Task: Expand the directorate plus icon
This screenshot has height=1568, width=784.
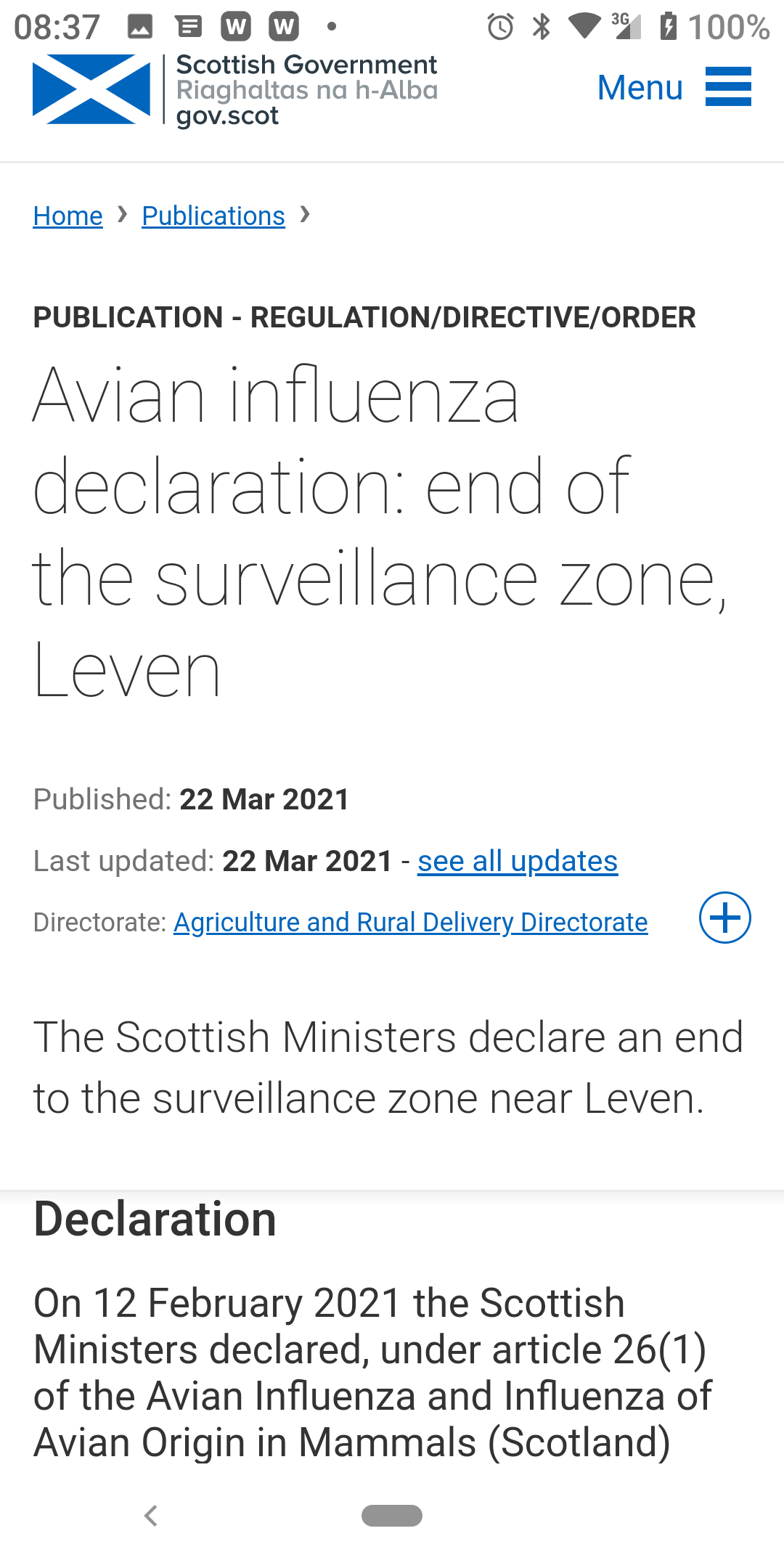Action: pos(724,918)
